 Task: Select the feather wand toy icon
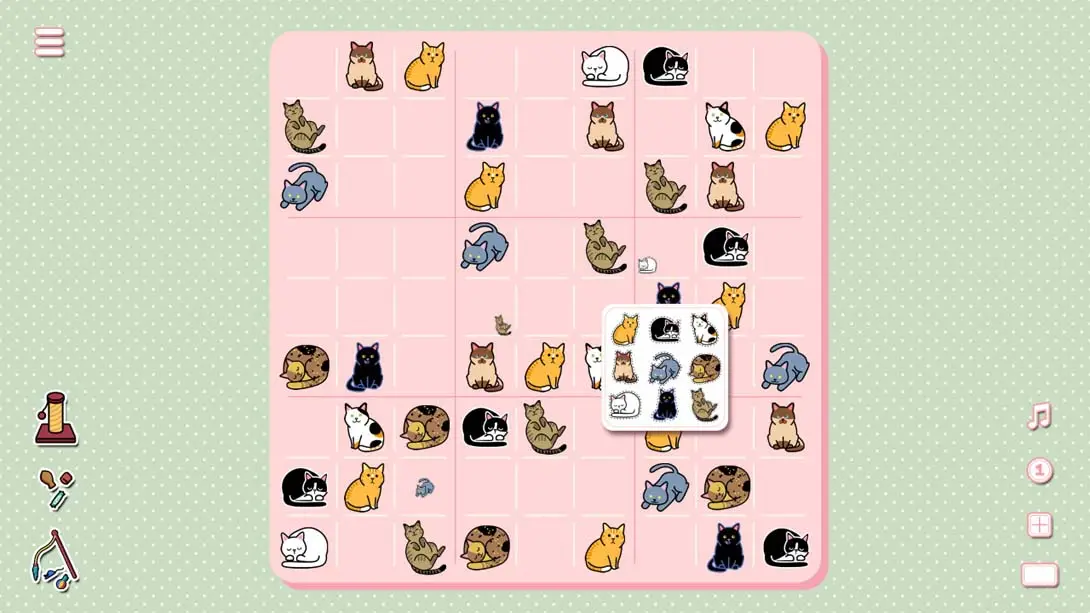tap(54, 559)
